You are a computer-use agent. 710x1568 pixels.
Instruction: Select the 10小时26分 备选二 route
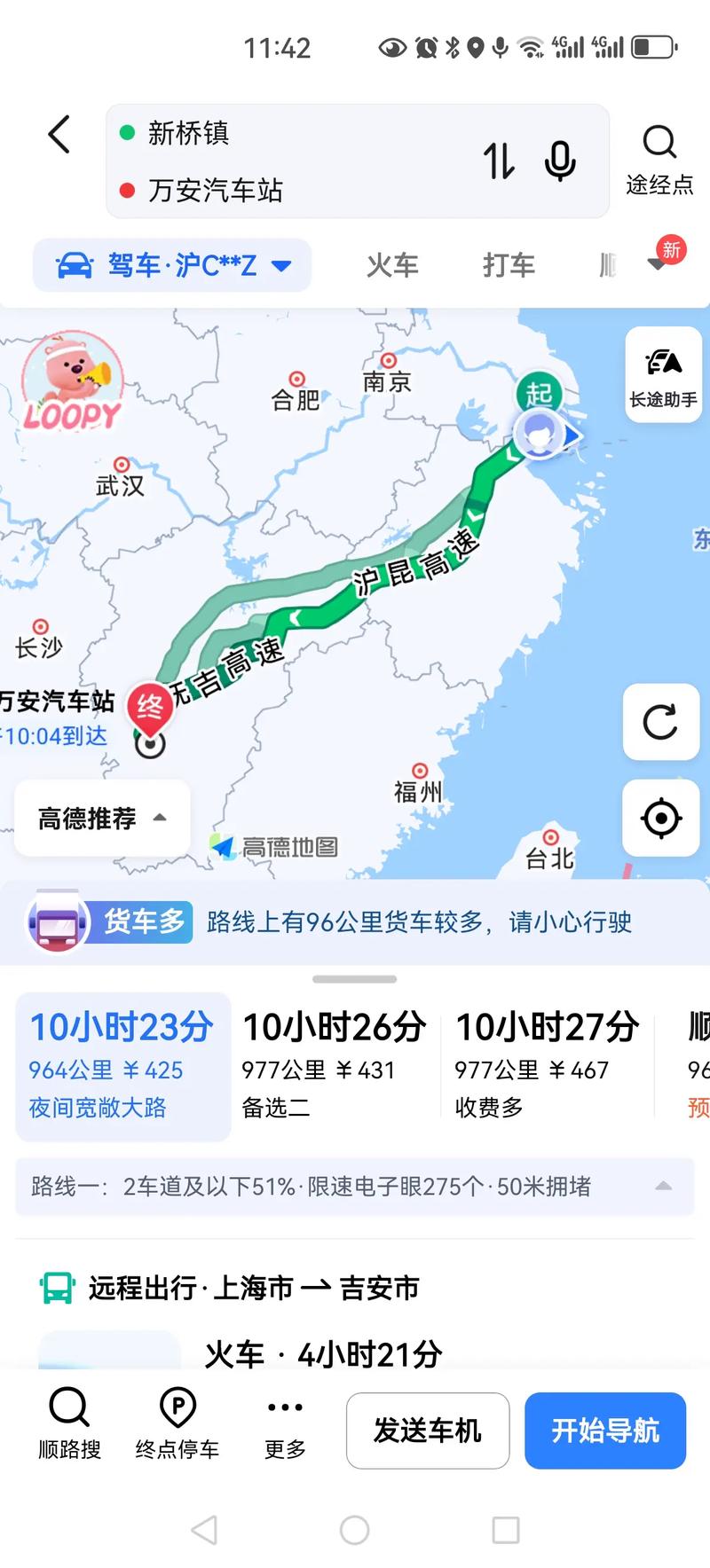(x=335, y=1066)
